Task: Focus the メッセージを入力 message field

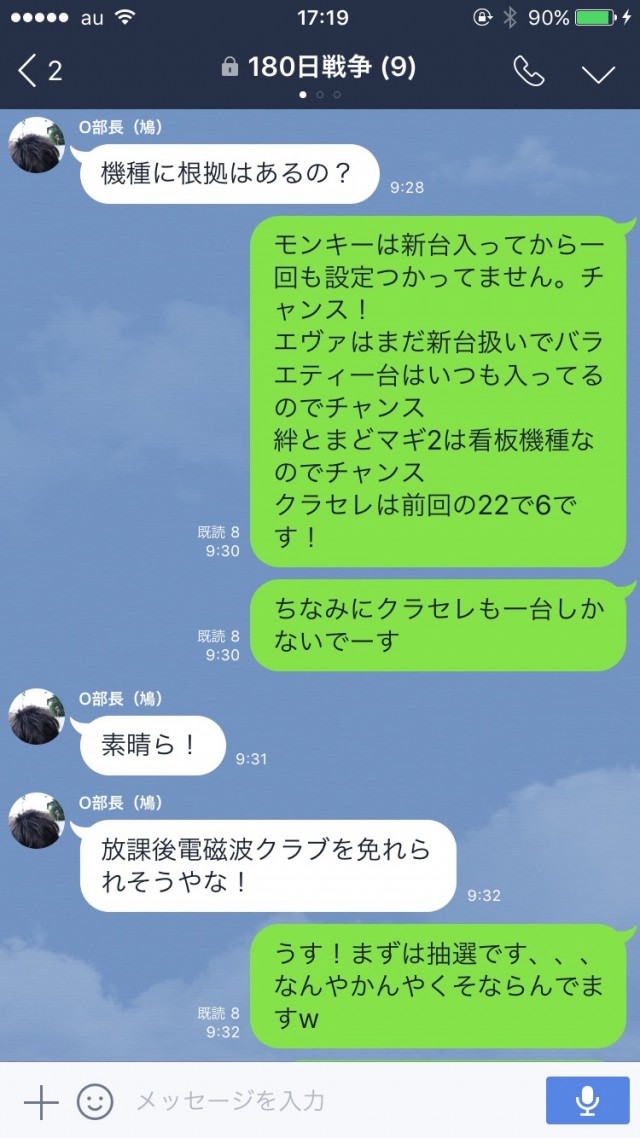Action: 330,1101
